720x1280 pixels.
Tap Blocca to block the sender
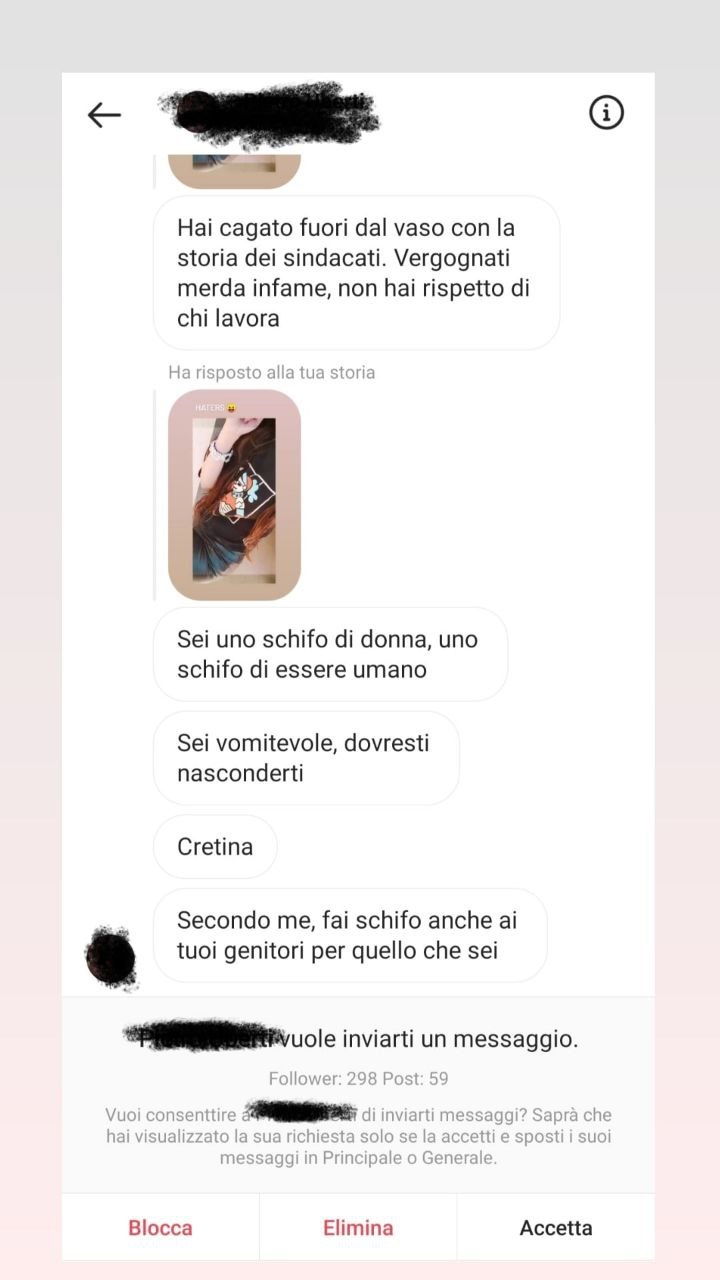coord(160,1227)
